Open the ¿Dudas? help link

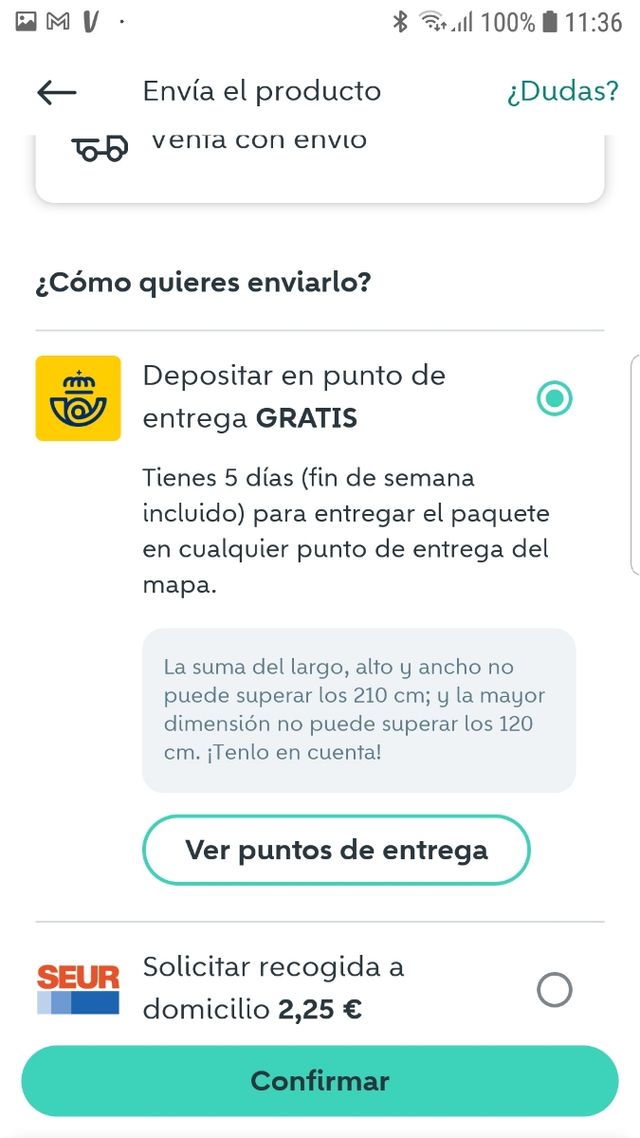click(562, 91)
